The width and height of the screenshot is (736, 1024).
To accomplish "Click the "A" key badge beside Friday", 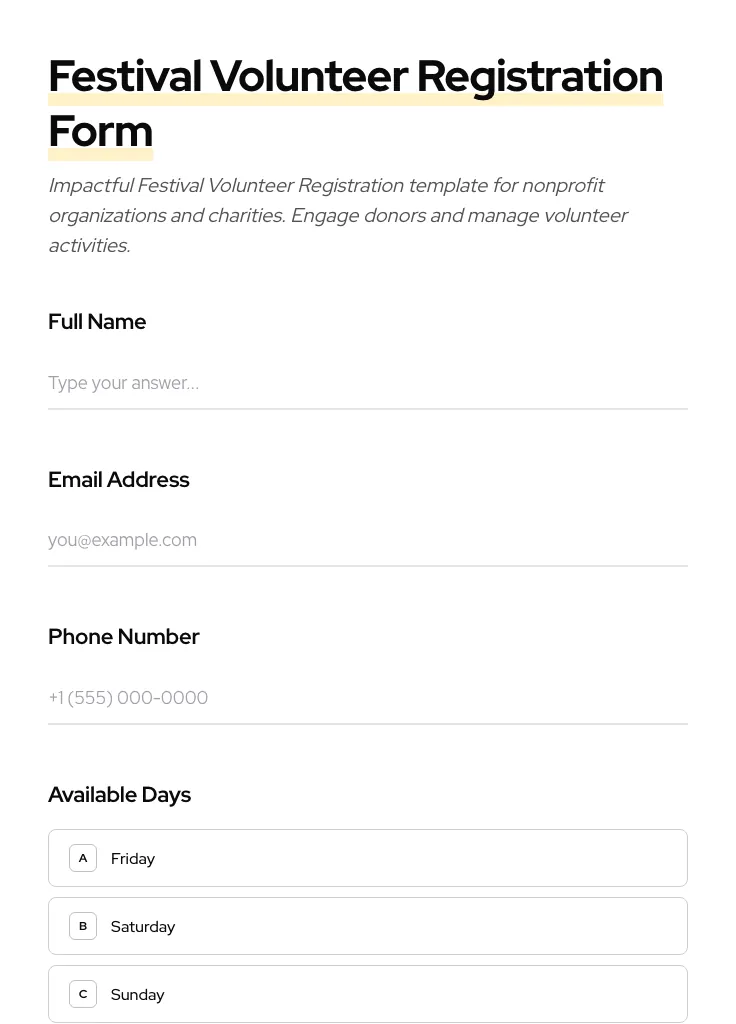I will pyautogui.click(x=83, y=857).
